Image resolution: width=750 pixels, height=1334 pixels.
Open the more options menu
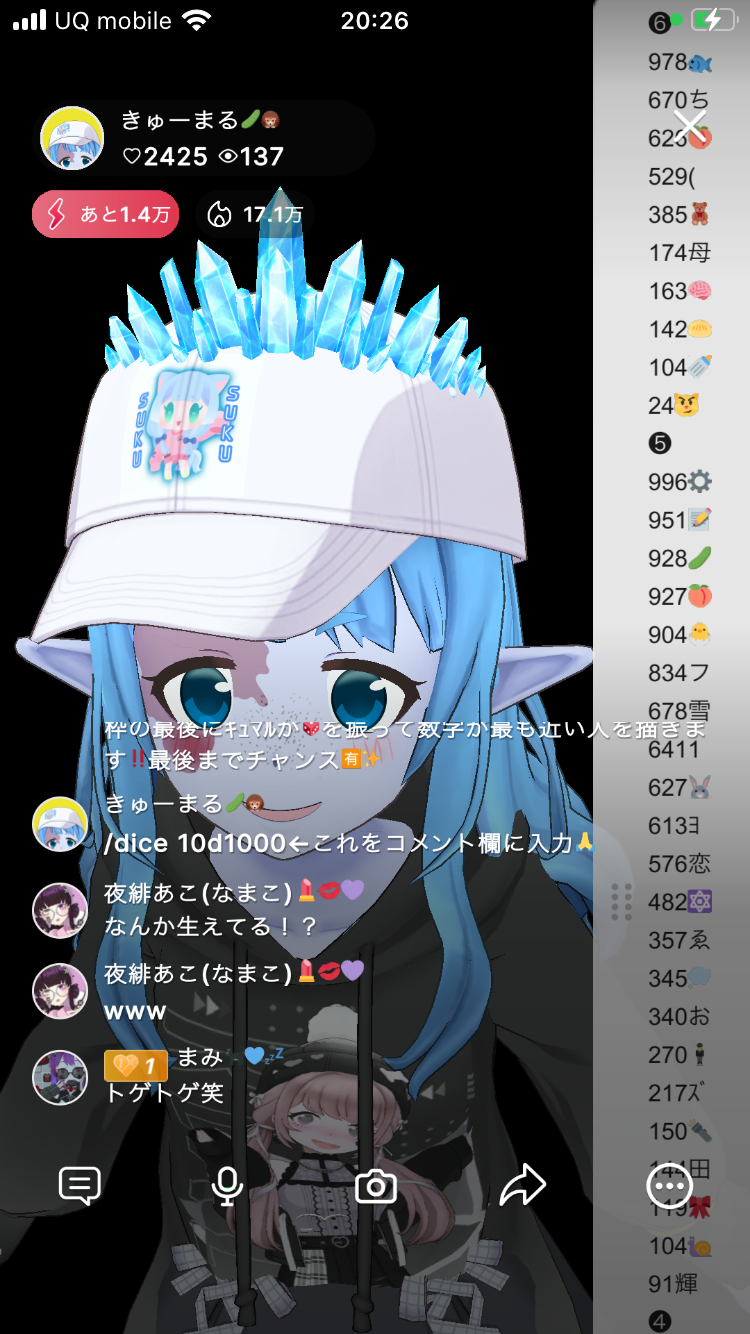[x=669, y=1186]
